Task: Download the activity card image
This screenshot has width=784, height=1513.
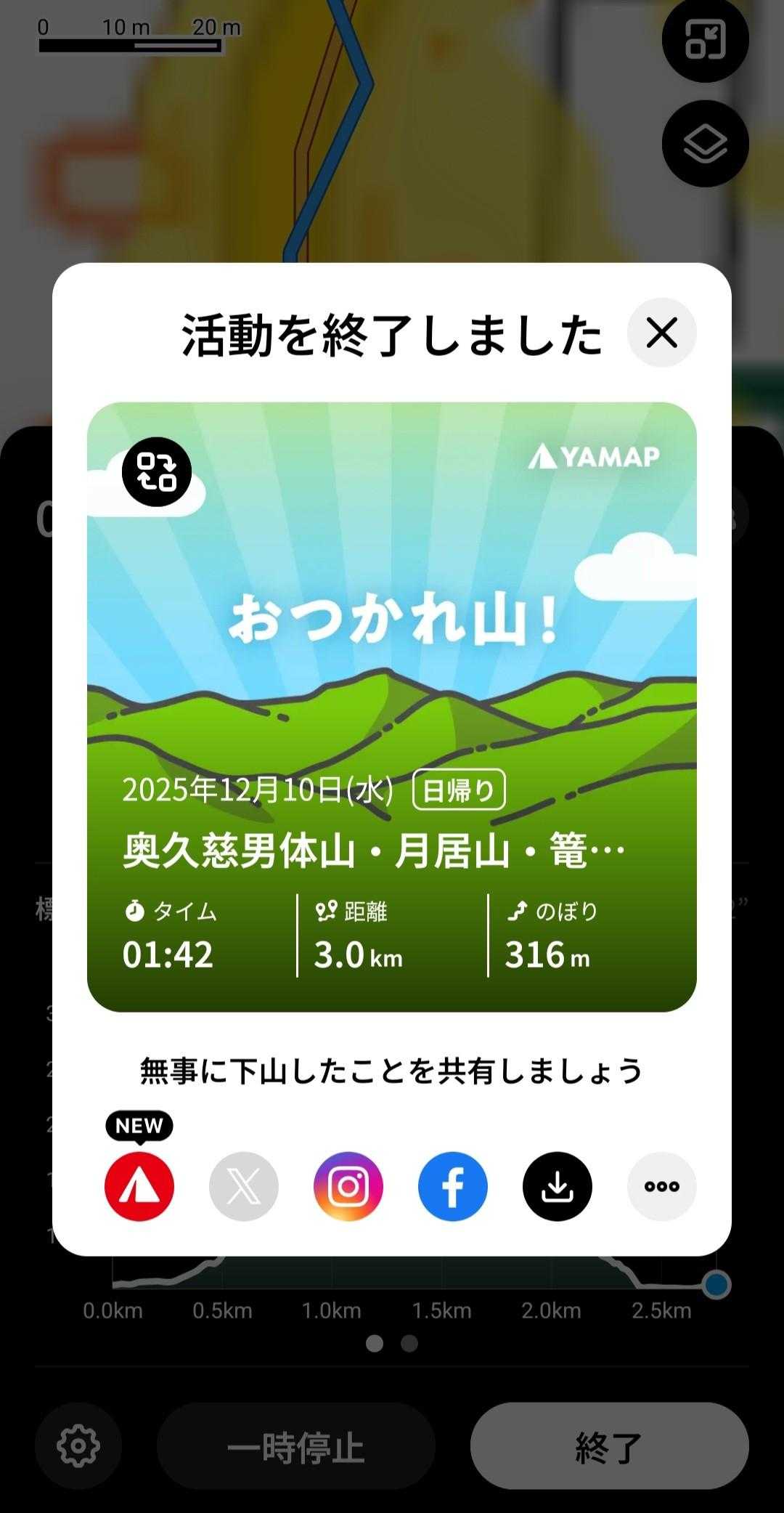Action: click(x=558, y=1186)
